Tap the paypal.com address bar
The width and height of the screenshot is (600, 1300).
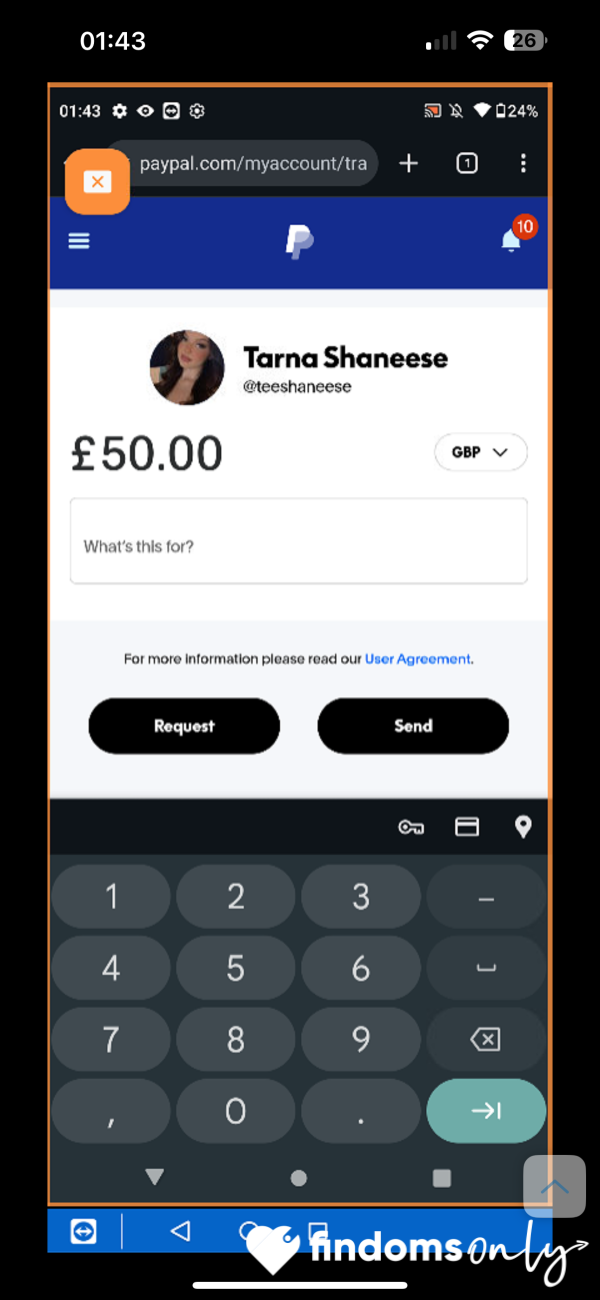[x=252, y=163]
